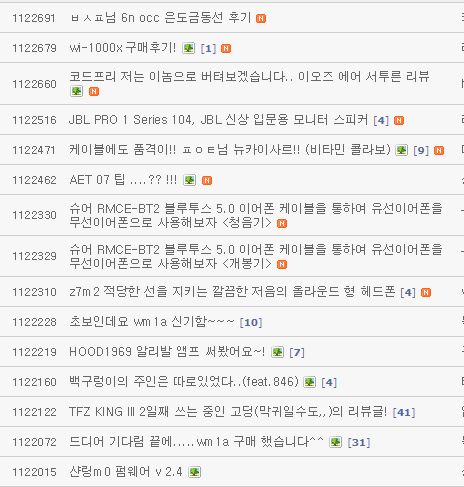Screen dimensions: 464x487
Task: Open the 슈어 RMCE-BT2 청음기 post
Action: (x=256, y=215)
